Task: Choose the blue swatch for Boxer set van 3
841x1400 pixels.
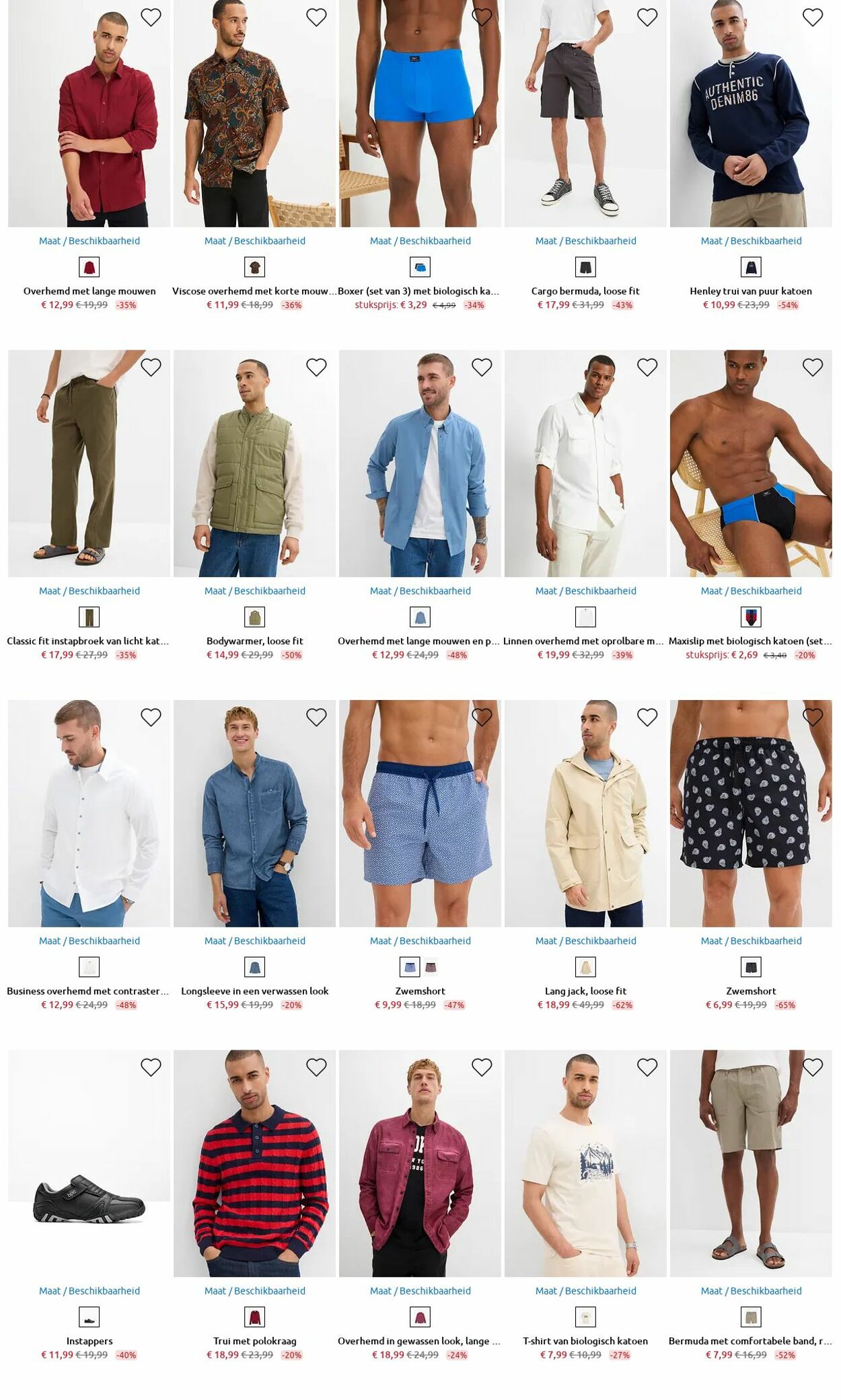Action: coord(420,268)
